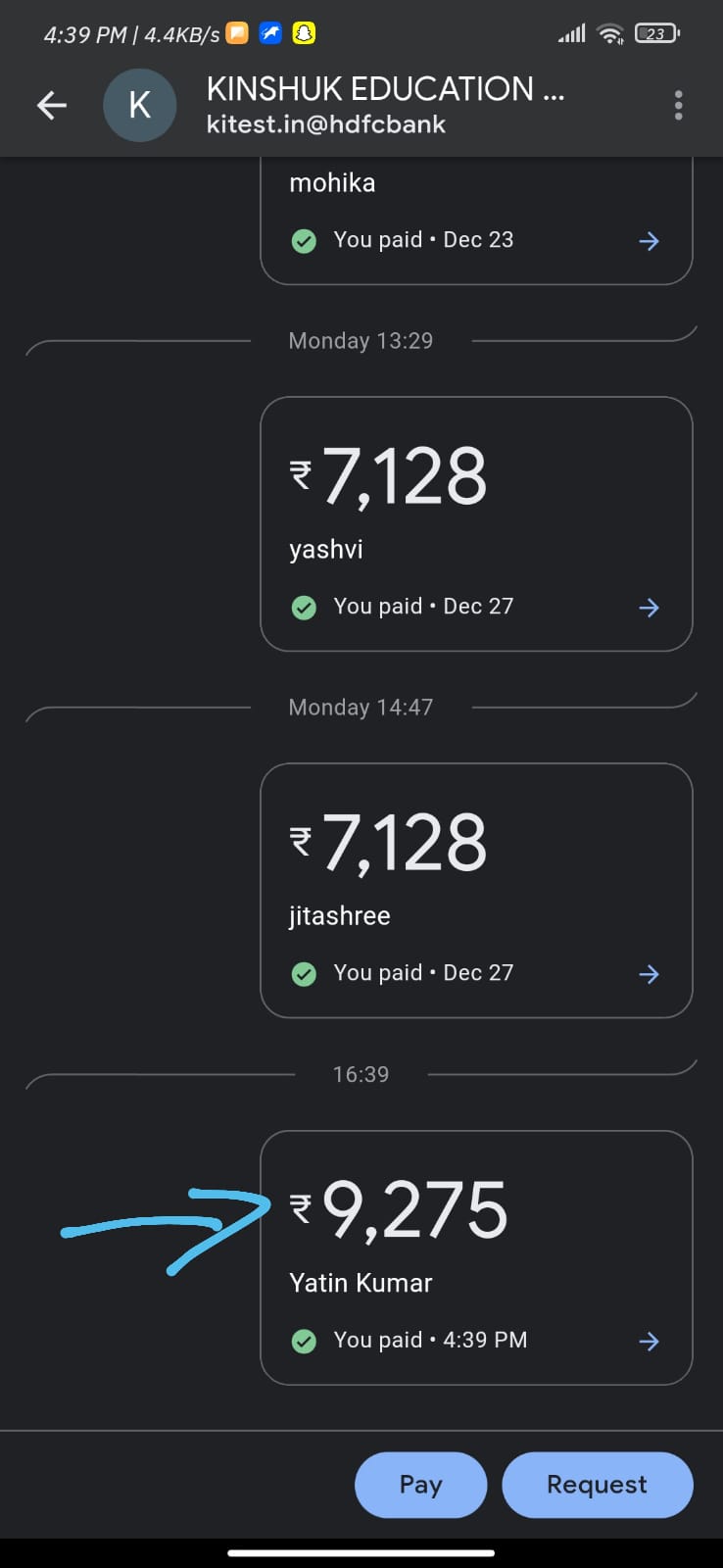Viewport: 723px width, 1568px height.
Task: View the ₹7,128 jitashree payment details
Action: 476,890
